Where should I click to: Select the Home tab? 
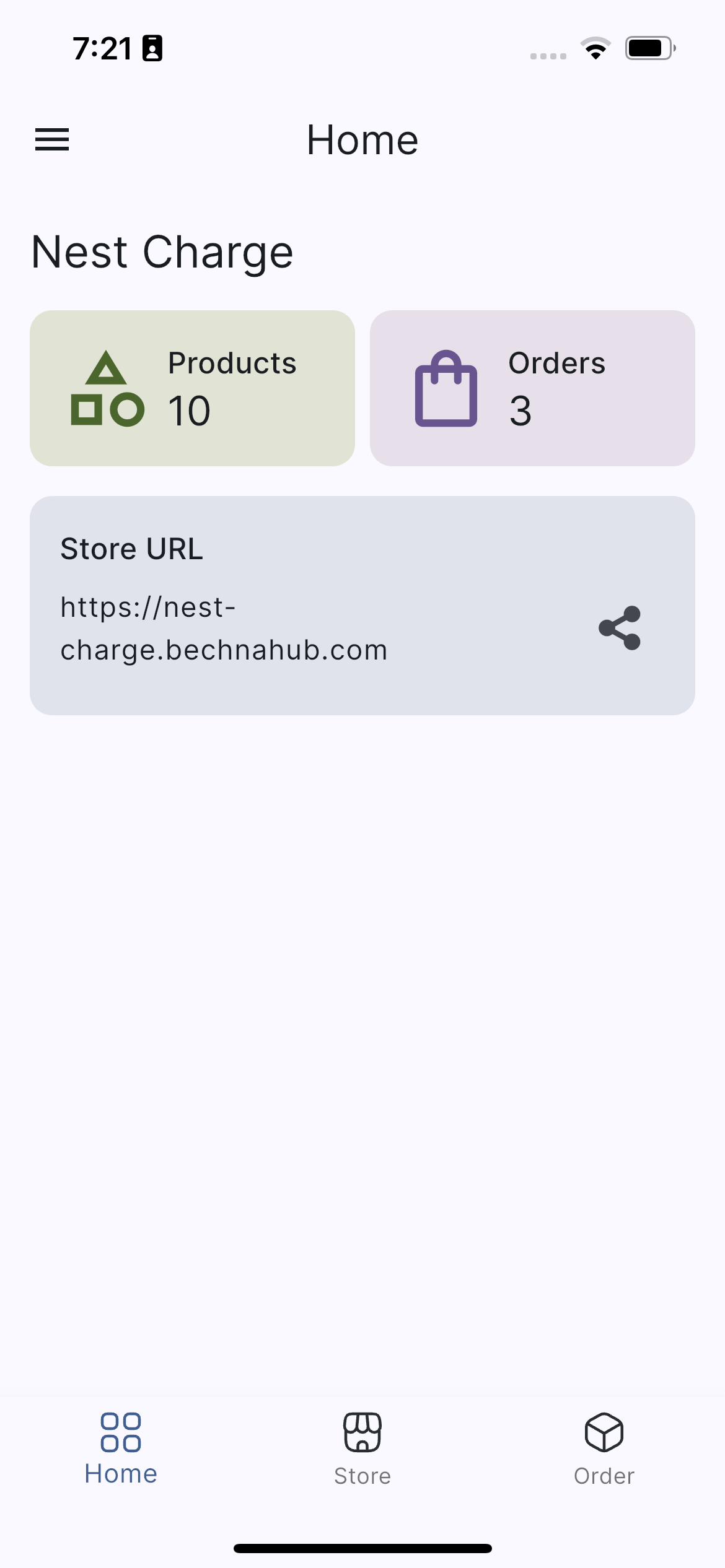point(120,1449)
